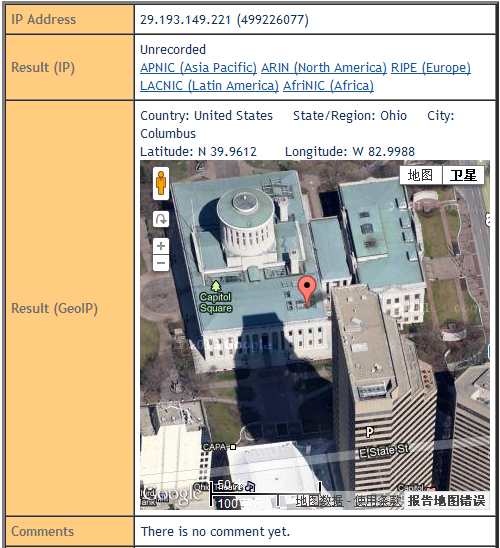Screen dimensions: 500x548
Task: Open the ARIN (North America) link
Action: pos(324,67)
